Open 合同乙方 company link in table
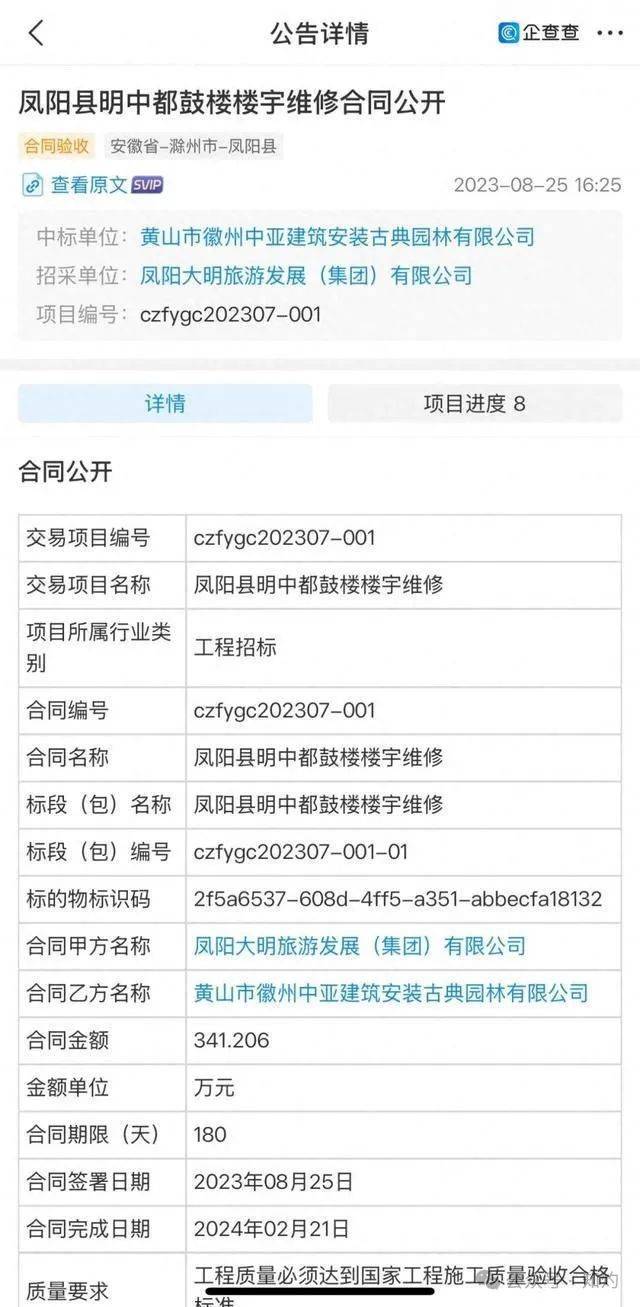The height and width of the screenshot is (1307, 640). click(390, 993)
